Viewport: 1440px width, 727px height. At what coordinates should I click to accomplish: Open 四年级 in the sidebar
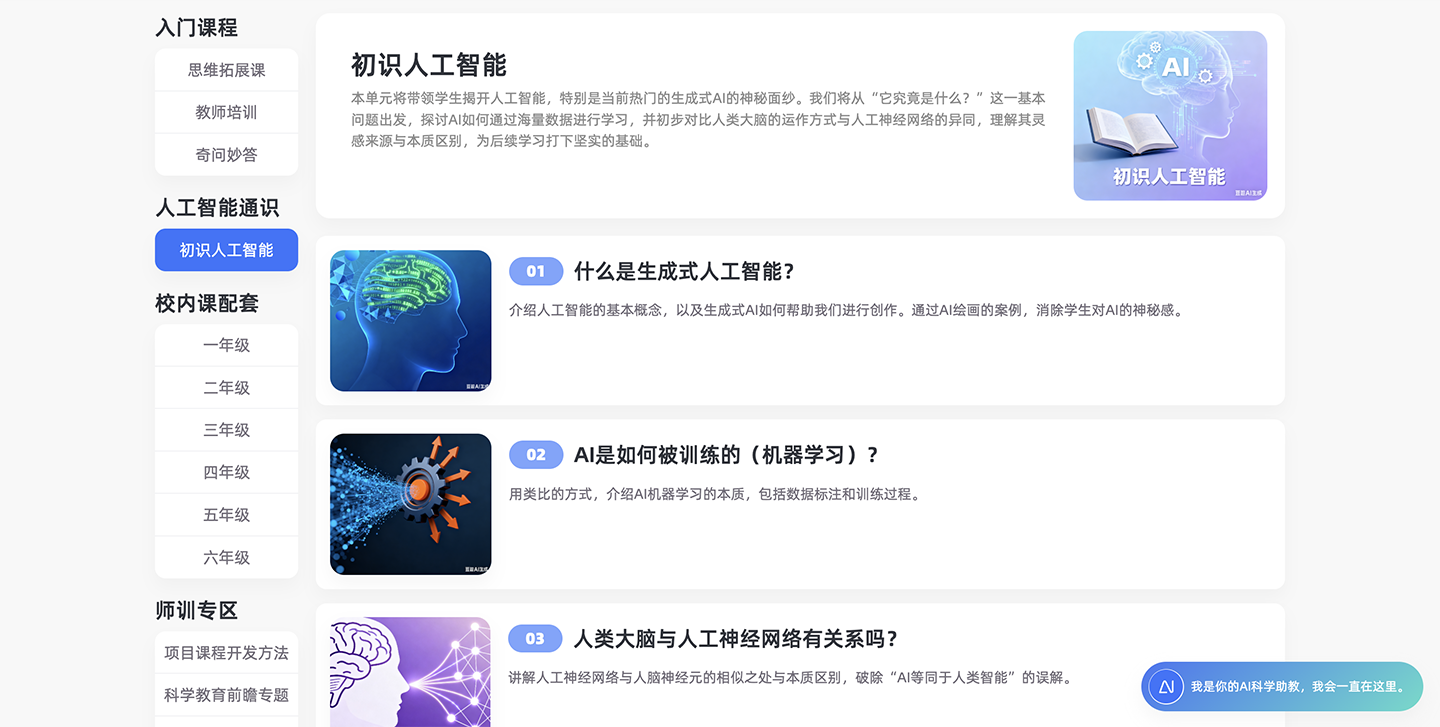pyautogui.click(x=226, y=472)
